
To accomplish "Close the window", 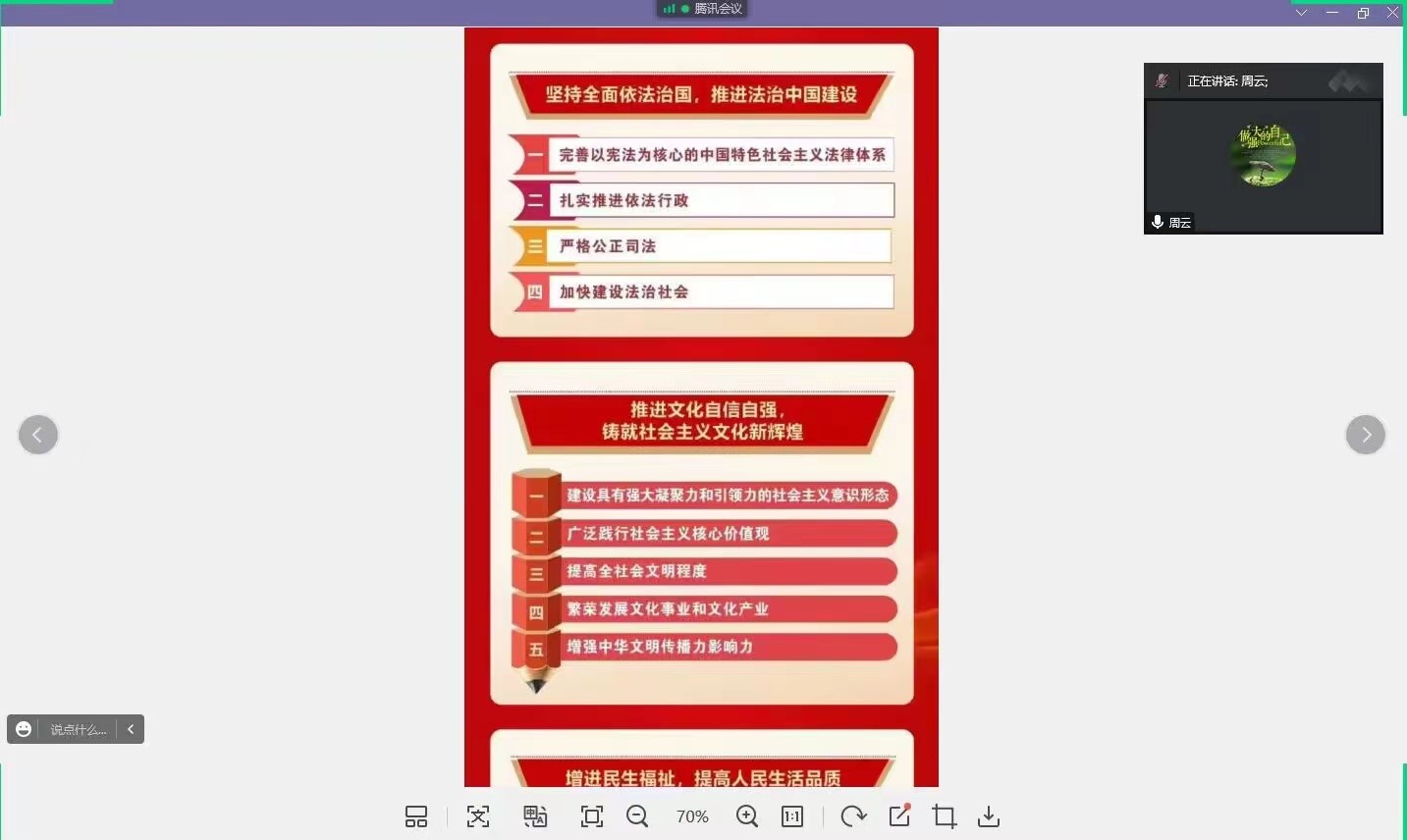I will point(1392,13).
